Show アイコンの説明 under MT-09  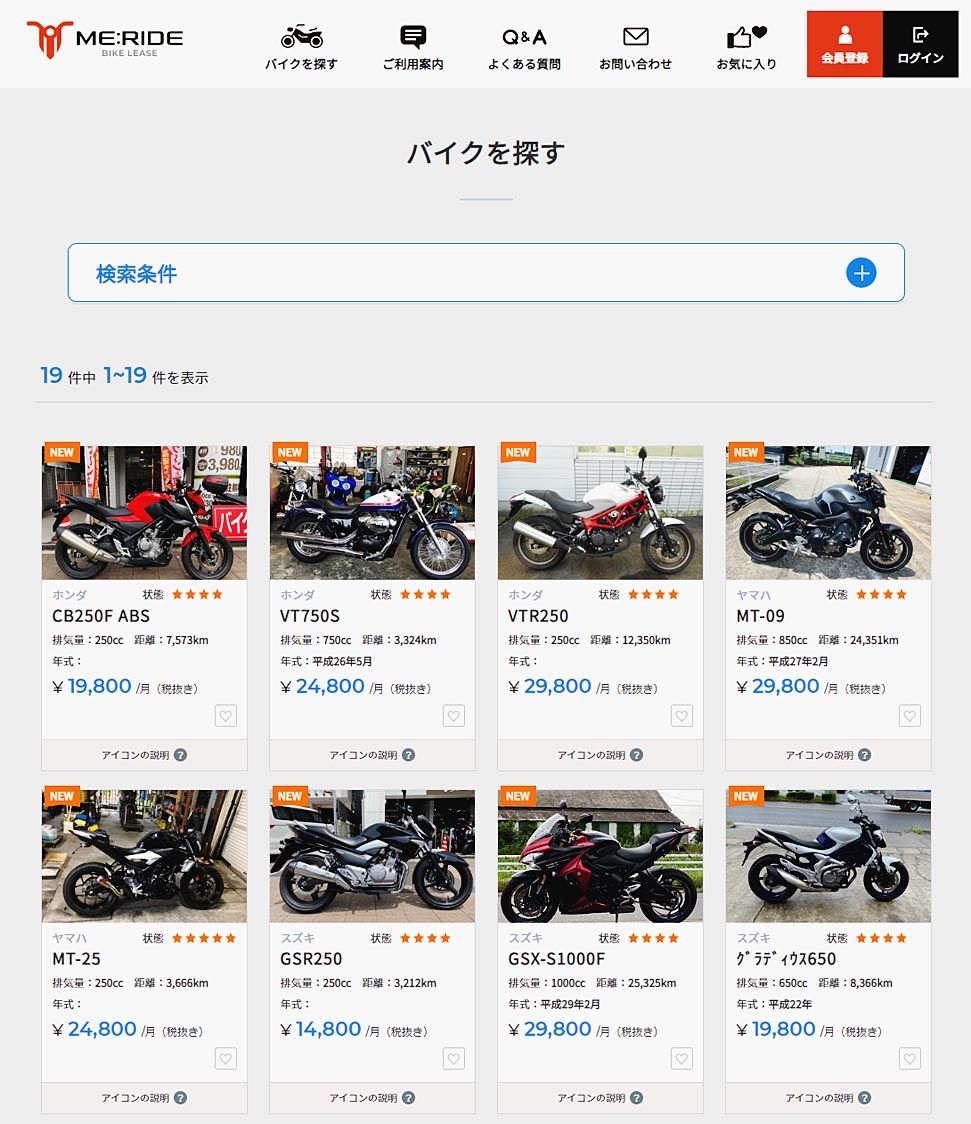click(828, 755)
